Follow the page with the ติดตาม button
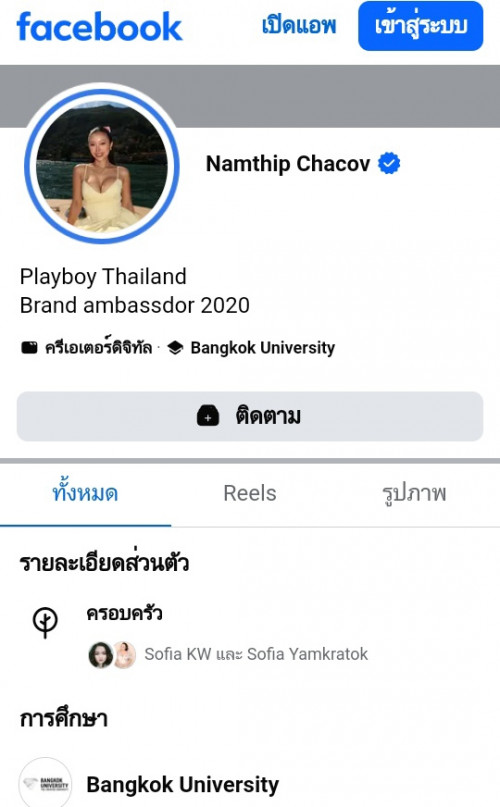This screenshot has height=807, width=500. pyautogui.click(x=250, y=416)
